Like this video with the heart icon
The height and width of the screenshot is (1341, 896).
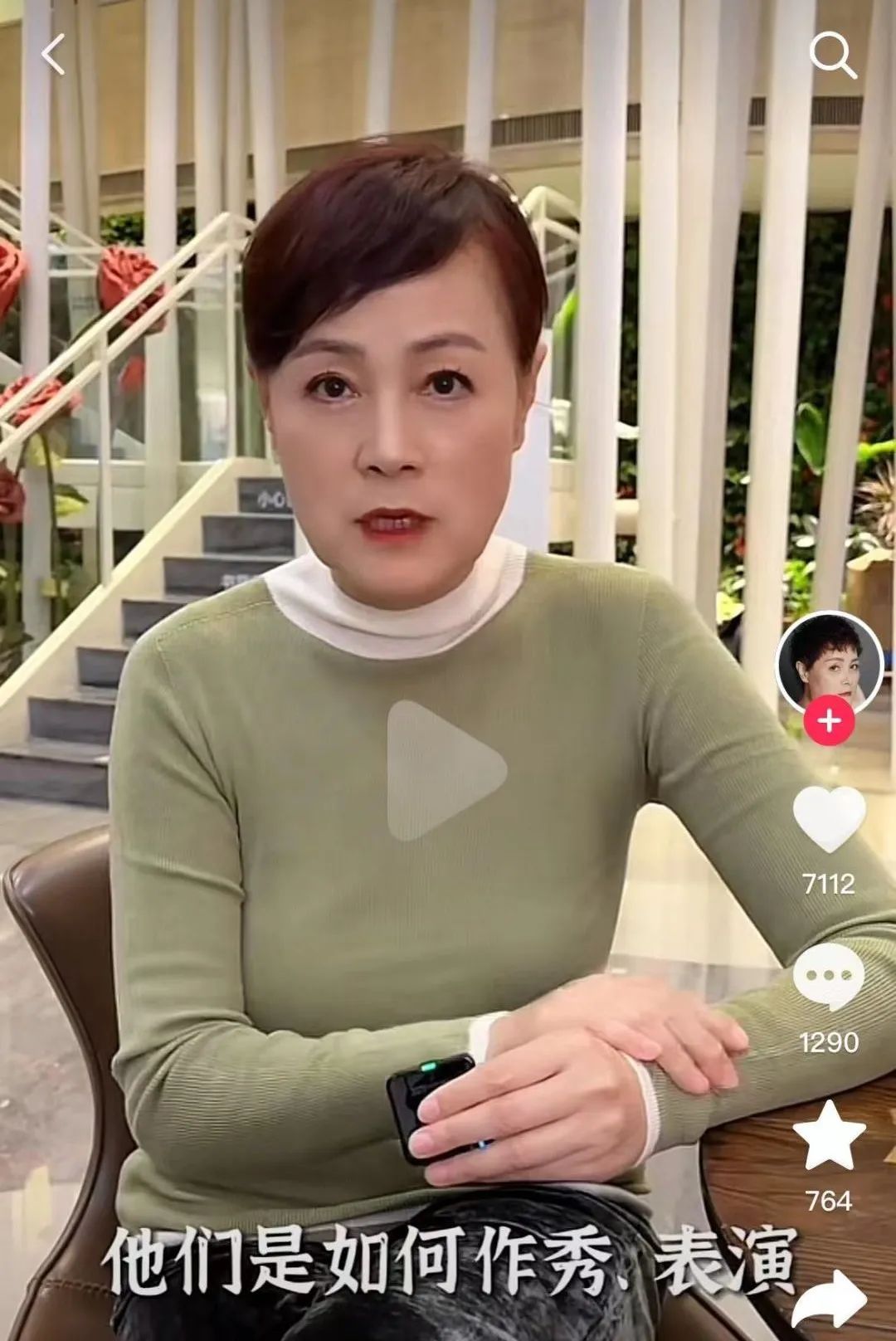(829, 819)
